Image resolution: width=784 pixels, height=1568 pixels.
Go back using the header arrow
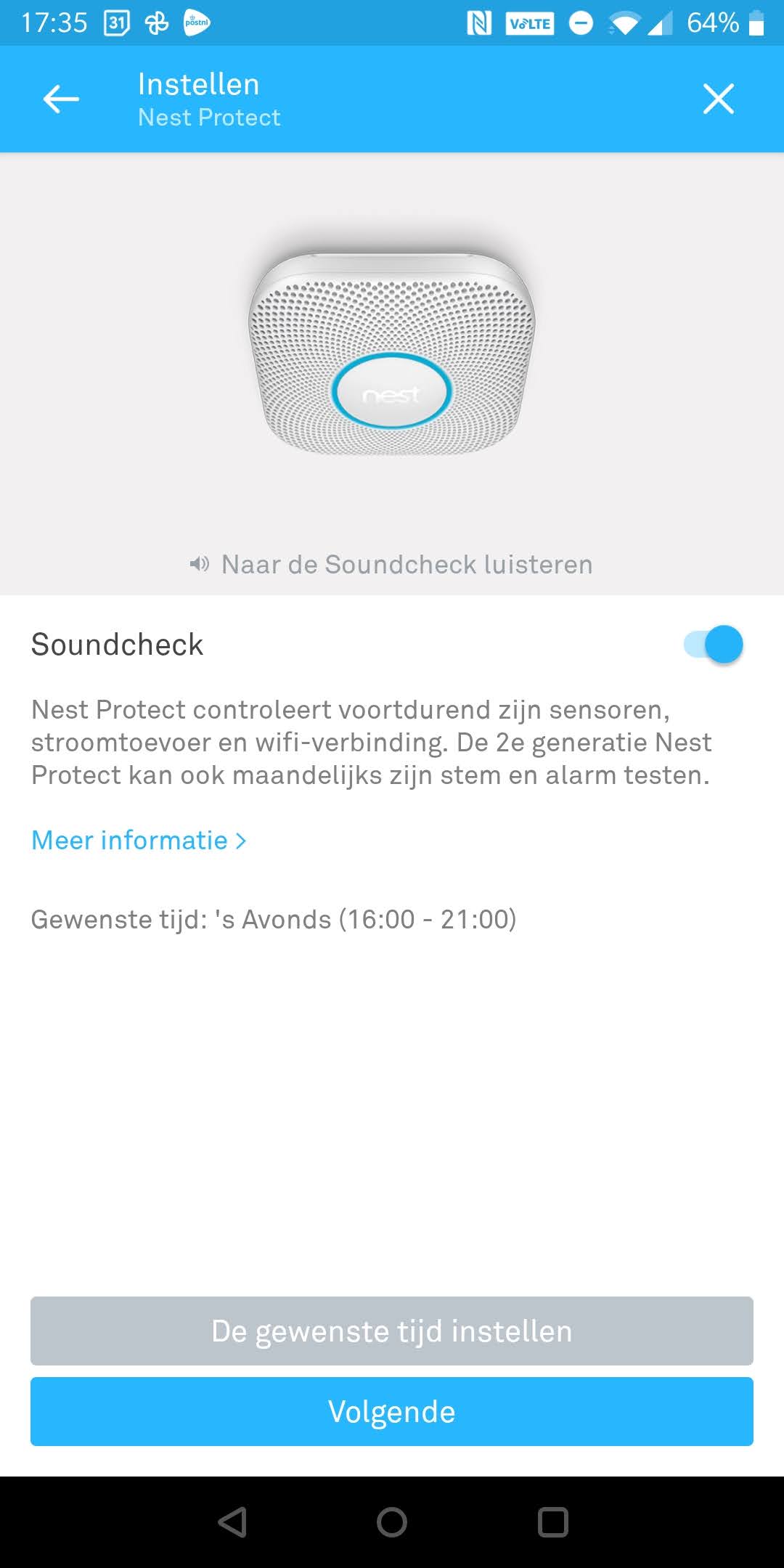point(61,99)
